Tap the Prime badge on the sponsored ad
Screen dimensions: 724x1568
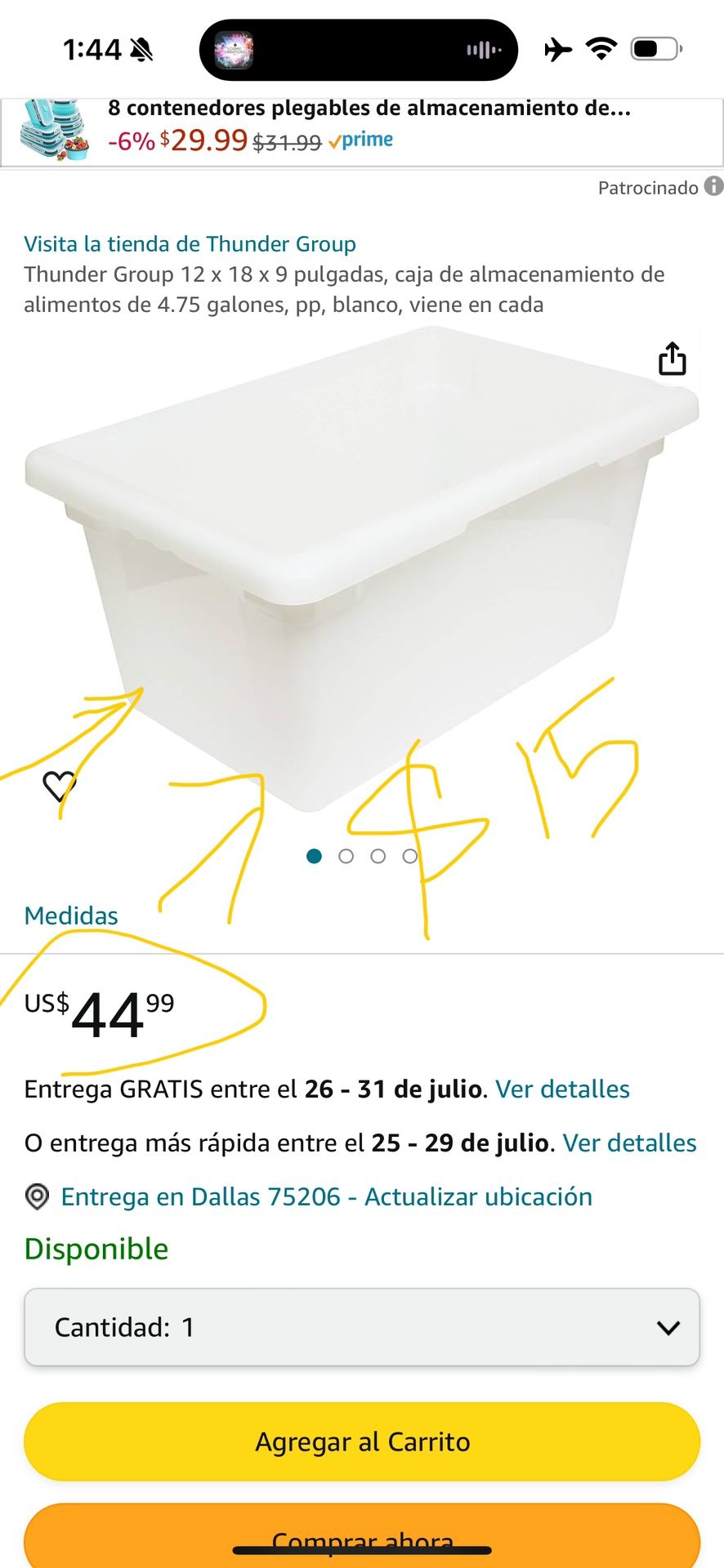pos(360,140)
